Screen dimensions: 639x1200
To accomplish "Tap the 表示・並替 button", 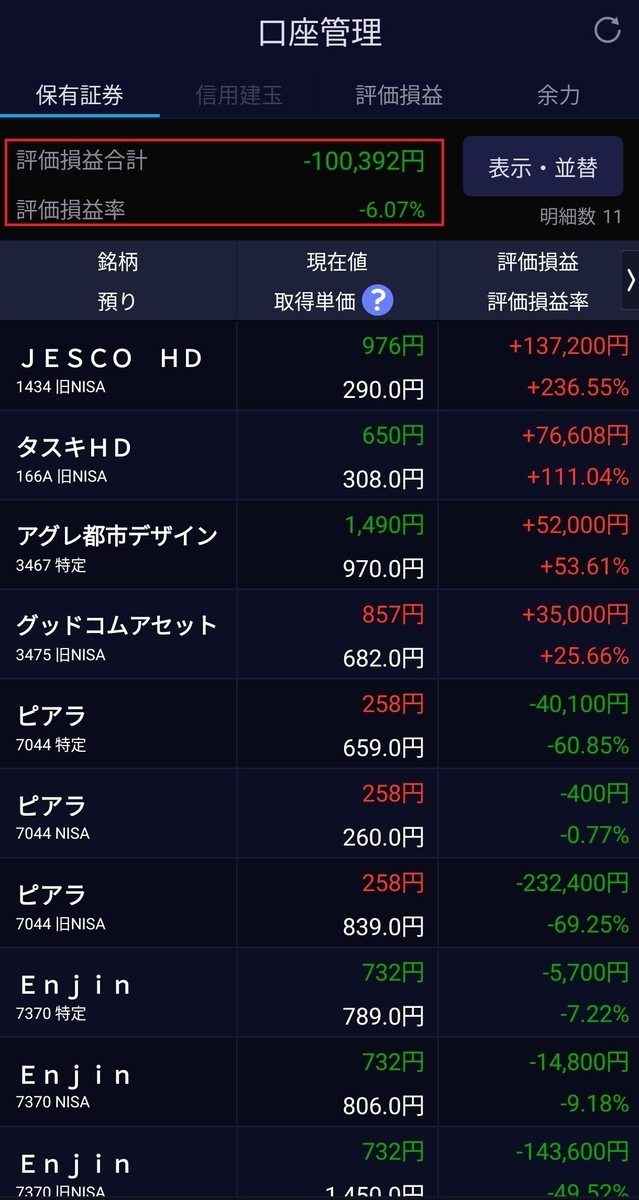I will 543,167.
